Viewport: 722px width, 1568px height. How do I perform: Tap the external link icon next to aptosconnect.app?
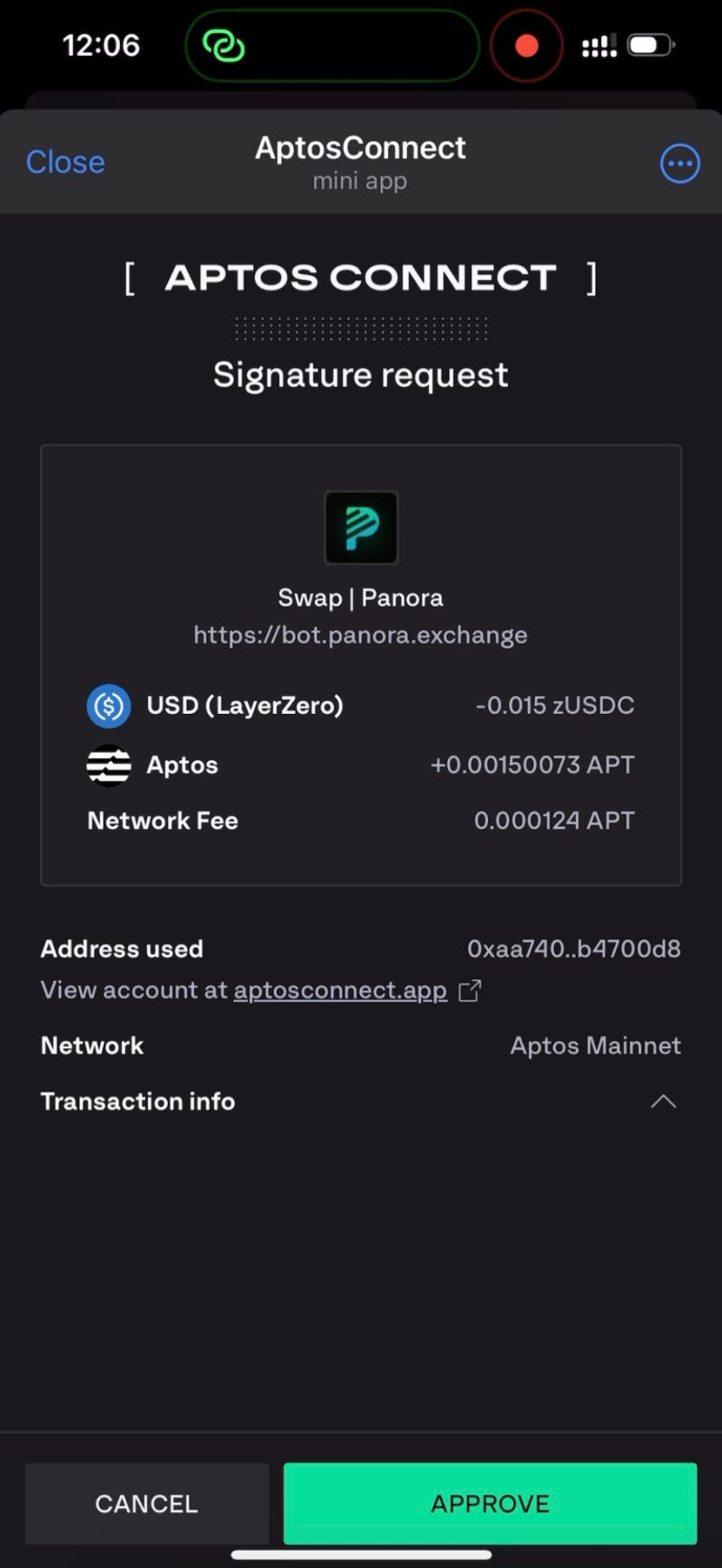pyautogui.click(x=469, y=989)
